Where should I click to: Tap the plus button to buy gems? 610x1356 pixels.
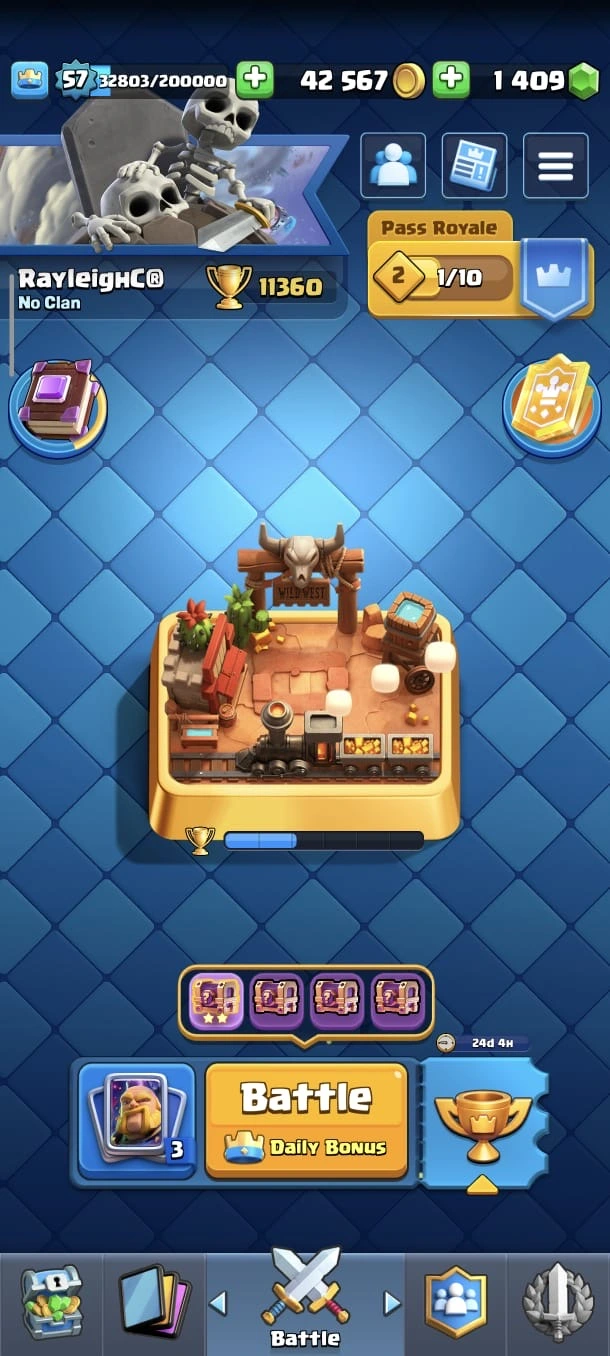(451, 80)
